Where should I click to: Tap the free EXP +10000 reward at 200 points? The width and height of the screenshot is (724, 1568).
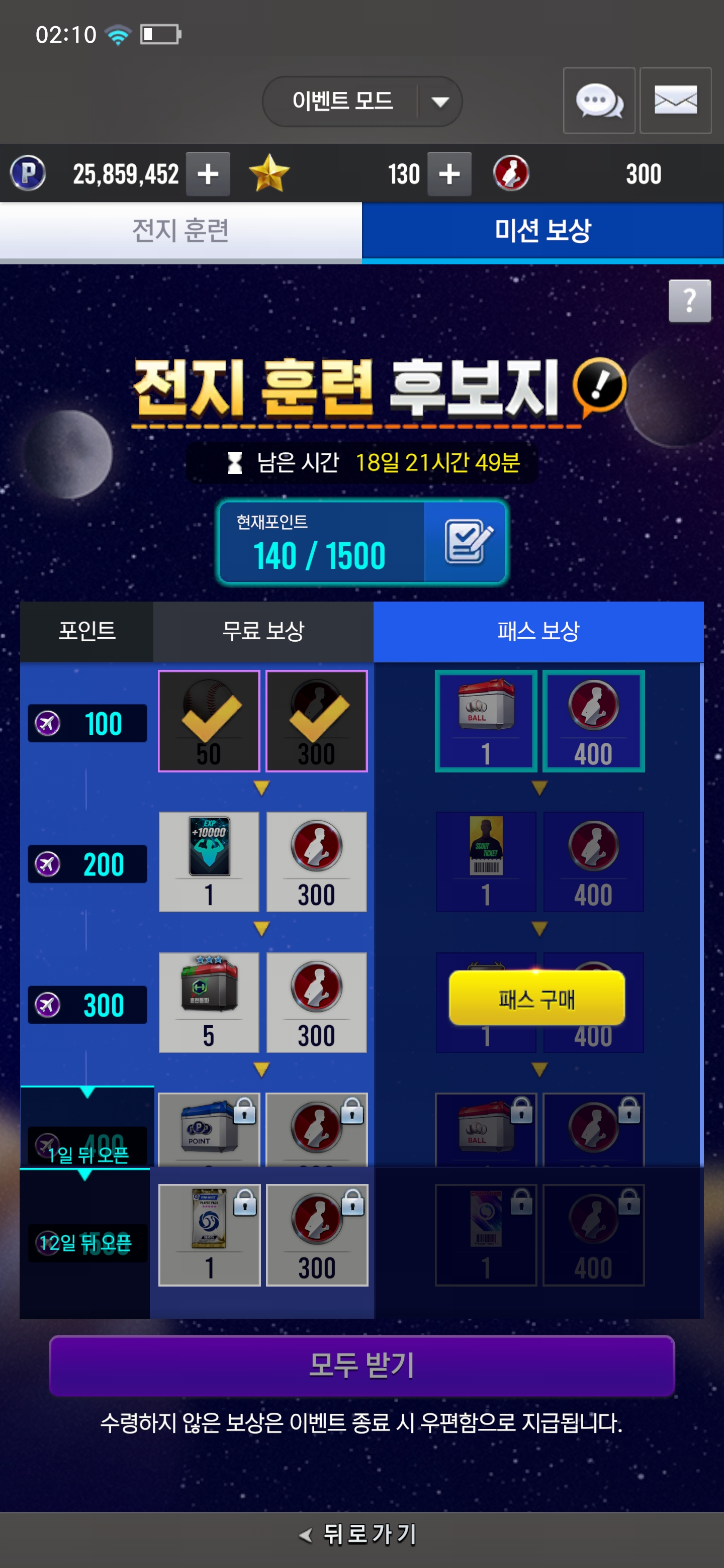209,861
